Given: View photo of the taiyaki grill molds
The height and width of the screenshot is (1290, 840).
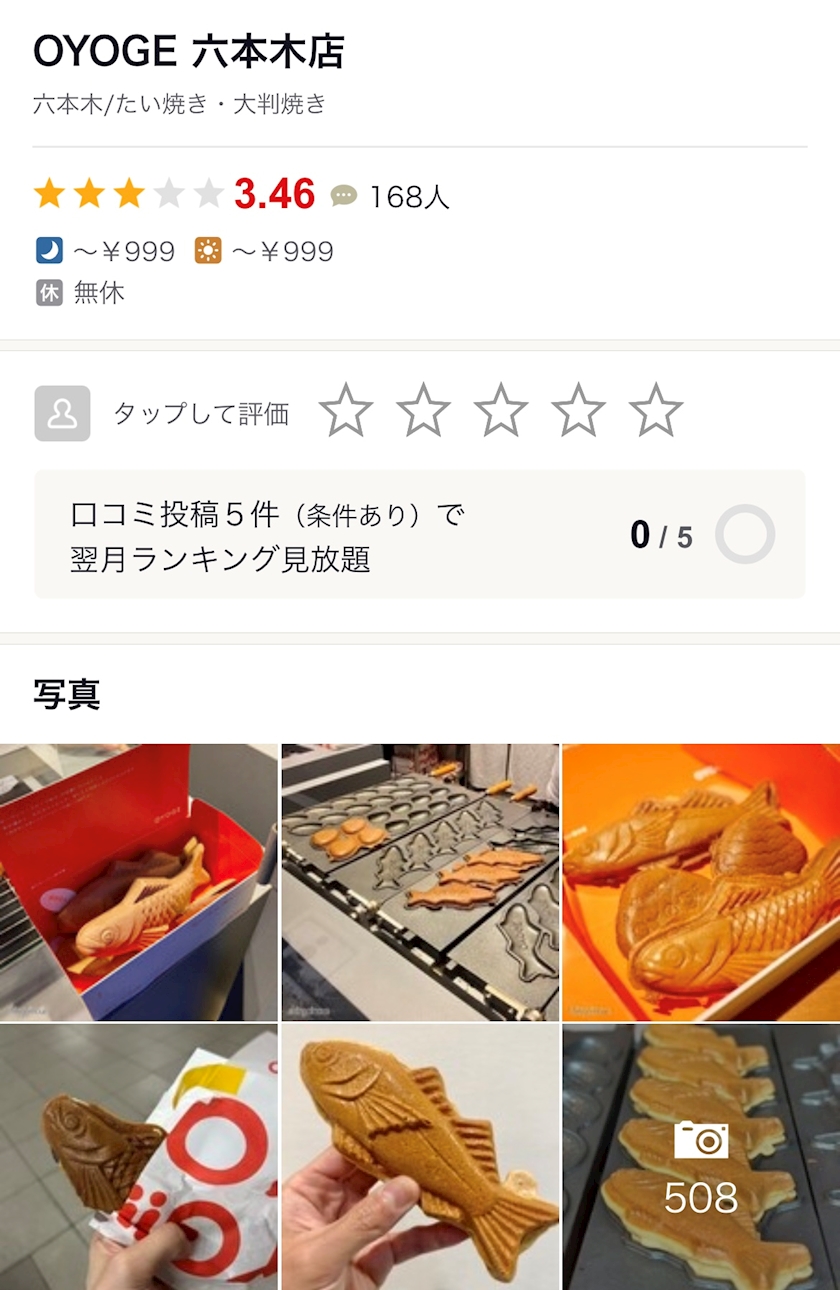Looking at the screenshot, I should pyautogui.click(x=420, y=882).
